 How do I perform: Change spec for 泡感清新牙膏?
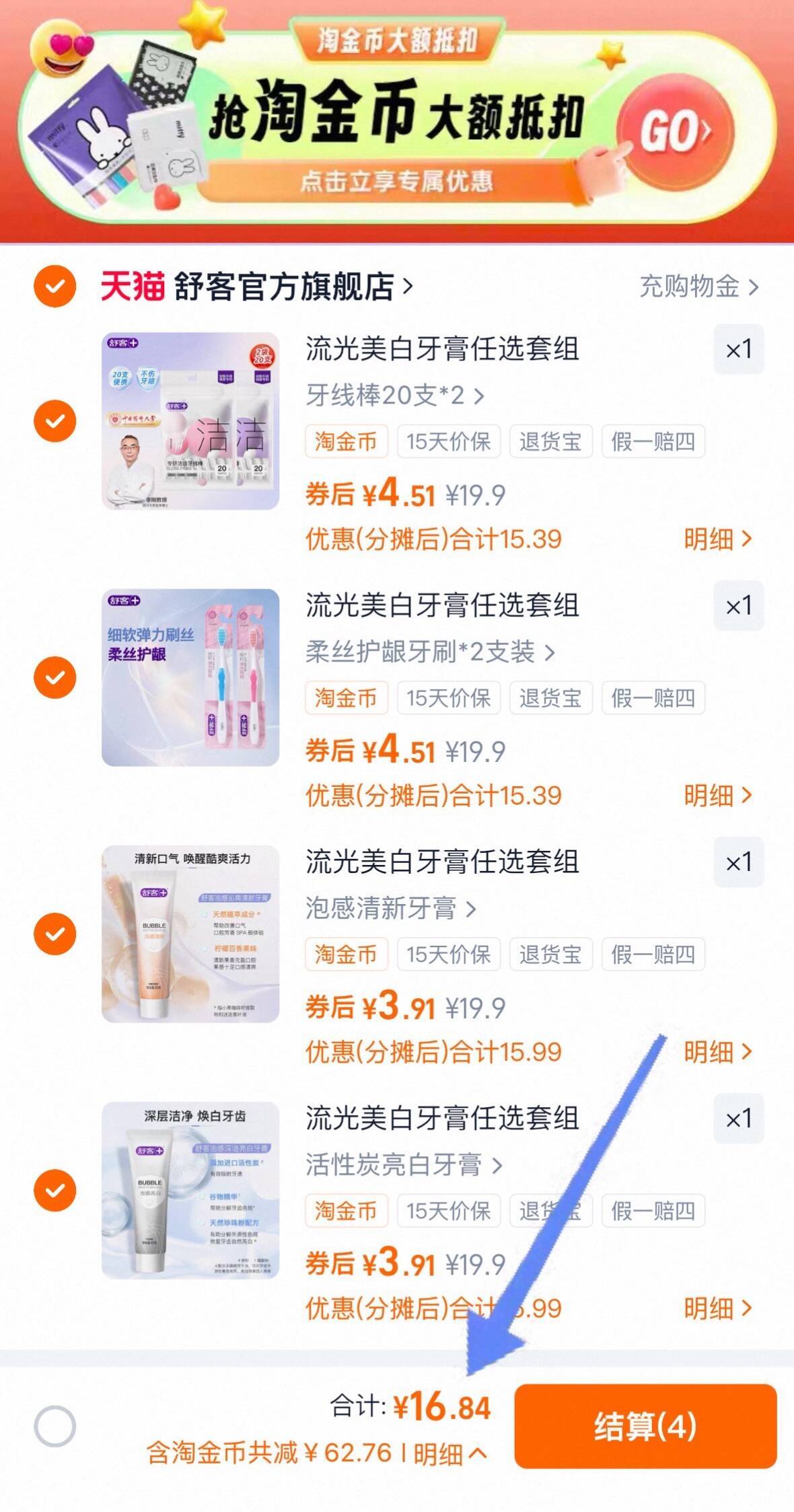tap(390, 909)
